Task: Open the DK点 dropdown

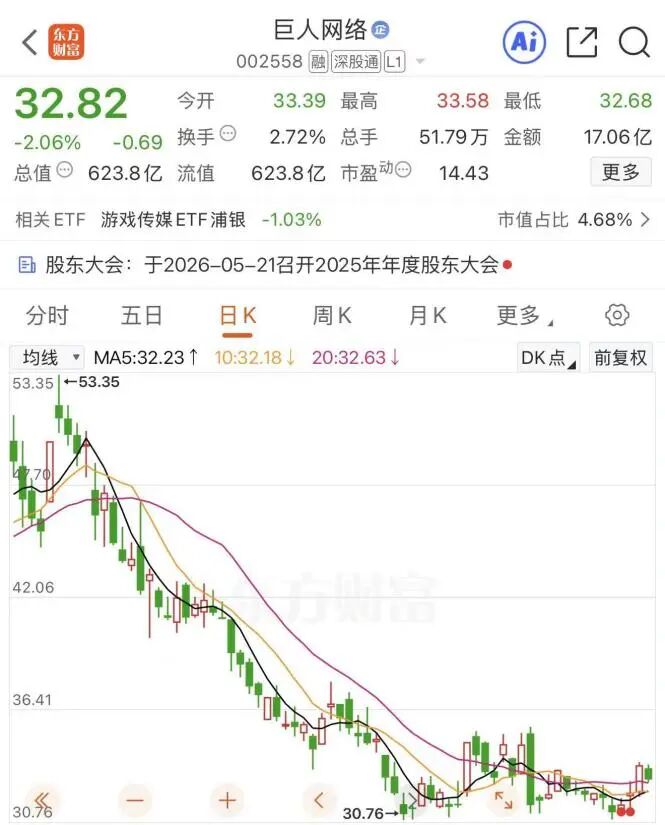Action: pyautogui.click(x=549, y=357)
